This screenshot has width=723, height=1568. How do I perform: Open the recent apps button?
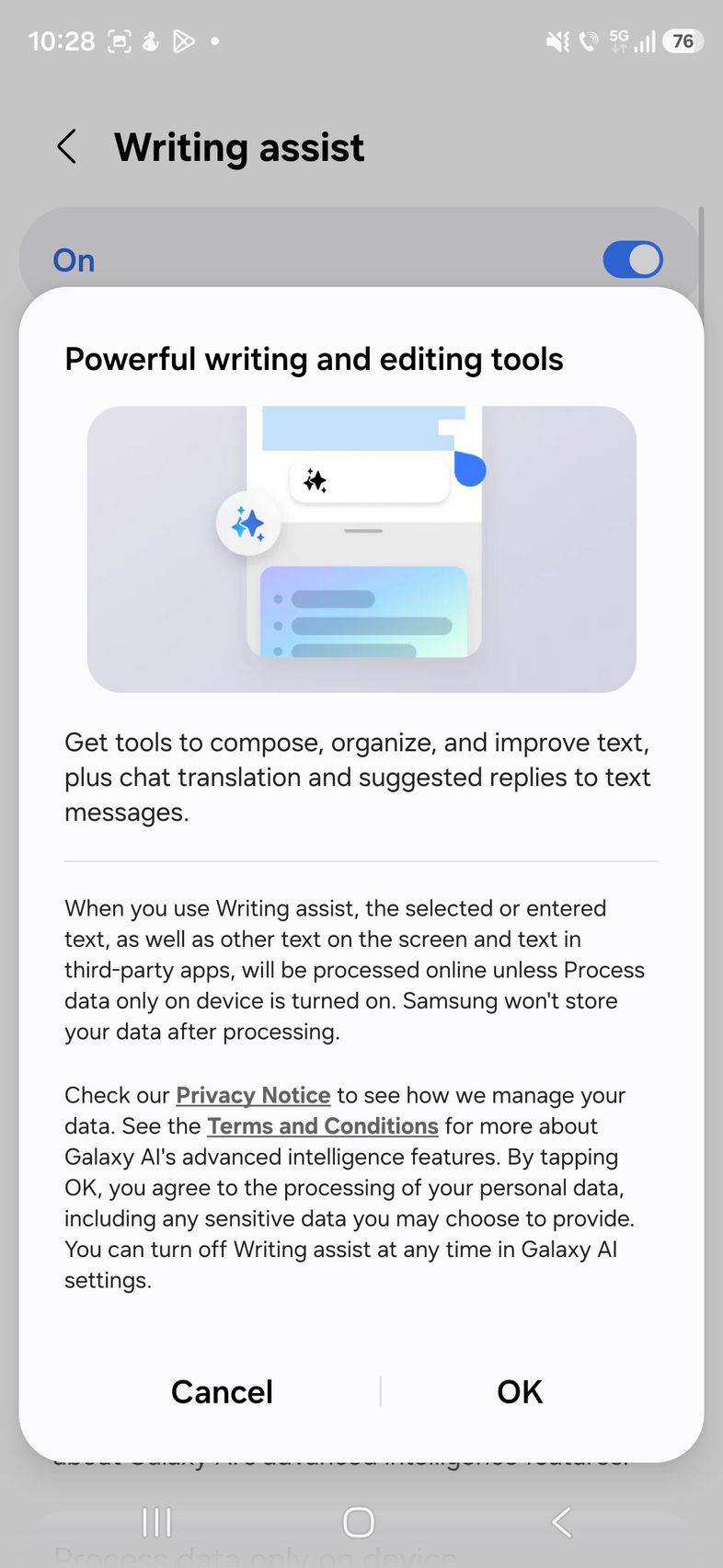pyautogui.click(x=157, y=1522)
